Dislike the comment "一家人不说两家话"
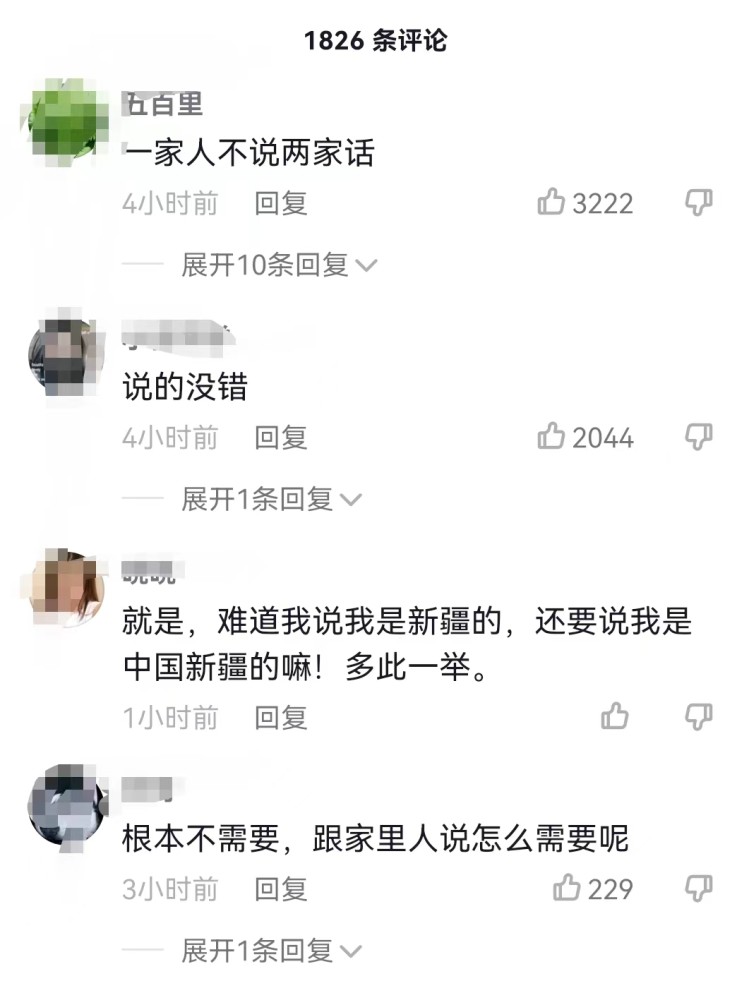This screenshot has height=1000, width=737. pyautogui.click(x=698, y=203)
